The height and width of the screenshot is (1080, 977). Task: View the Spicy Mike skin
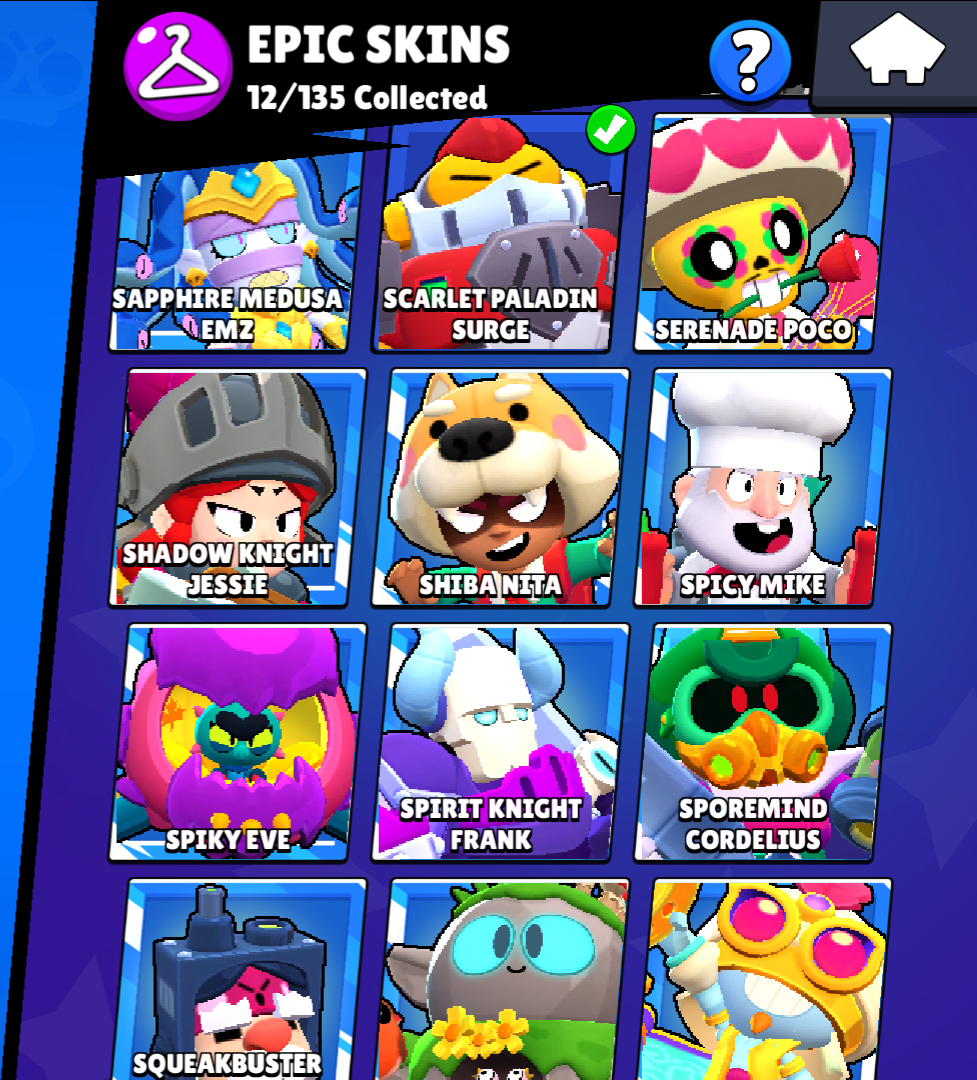coord(762,488)
